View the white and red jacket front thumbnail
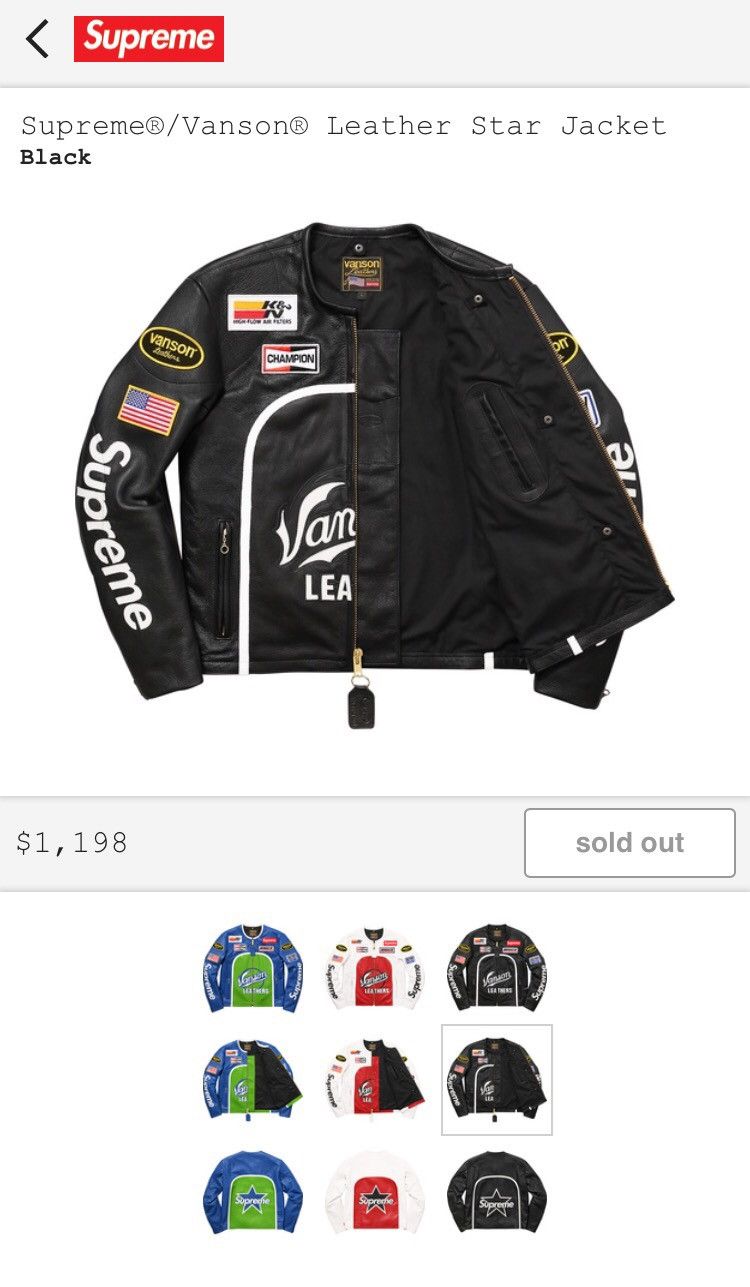 [374, 968]
